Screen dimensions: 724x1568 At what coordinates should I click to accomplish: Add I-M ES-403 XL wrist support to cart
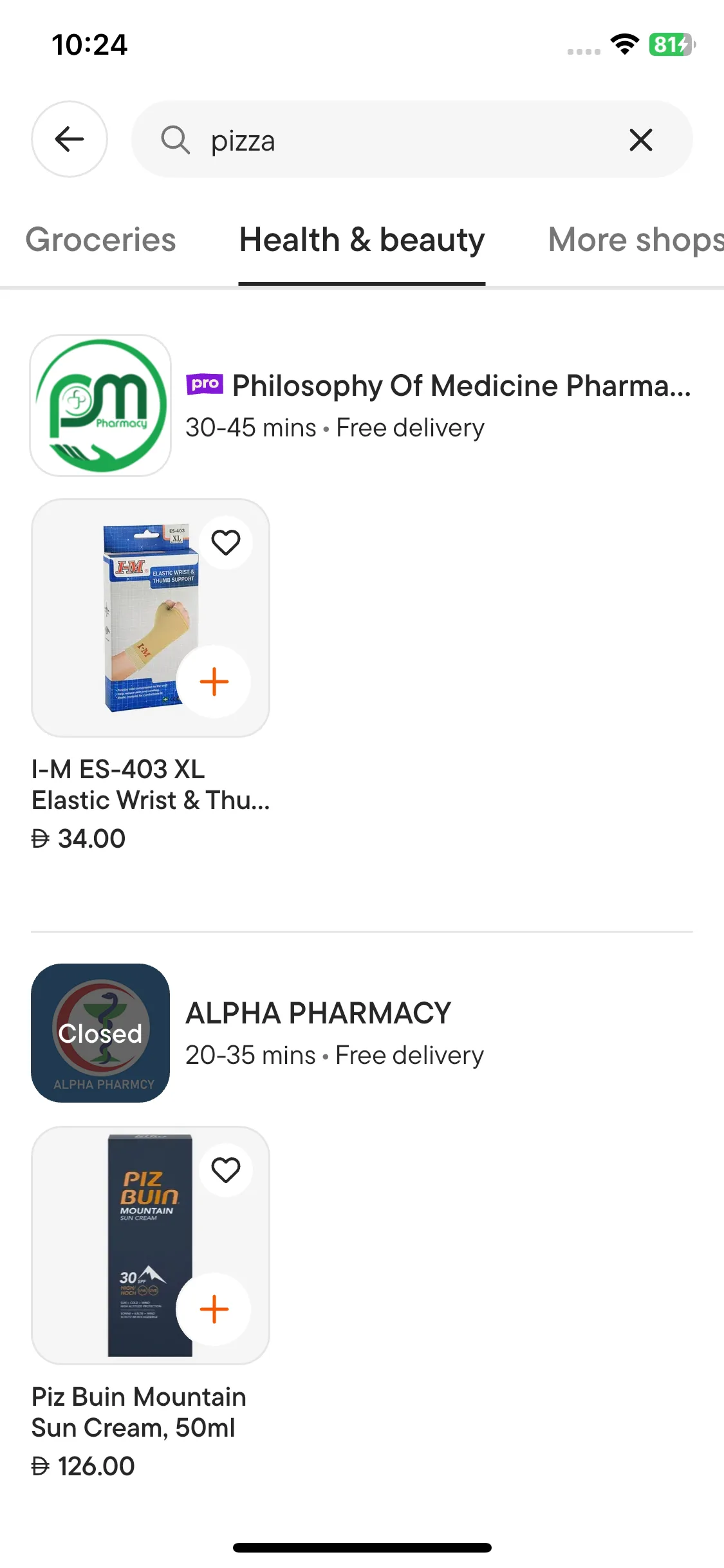[x=214, y=682]
